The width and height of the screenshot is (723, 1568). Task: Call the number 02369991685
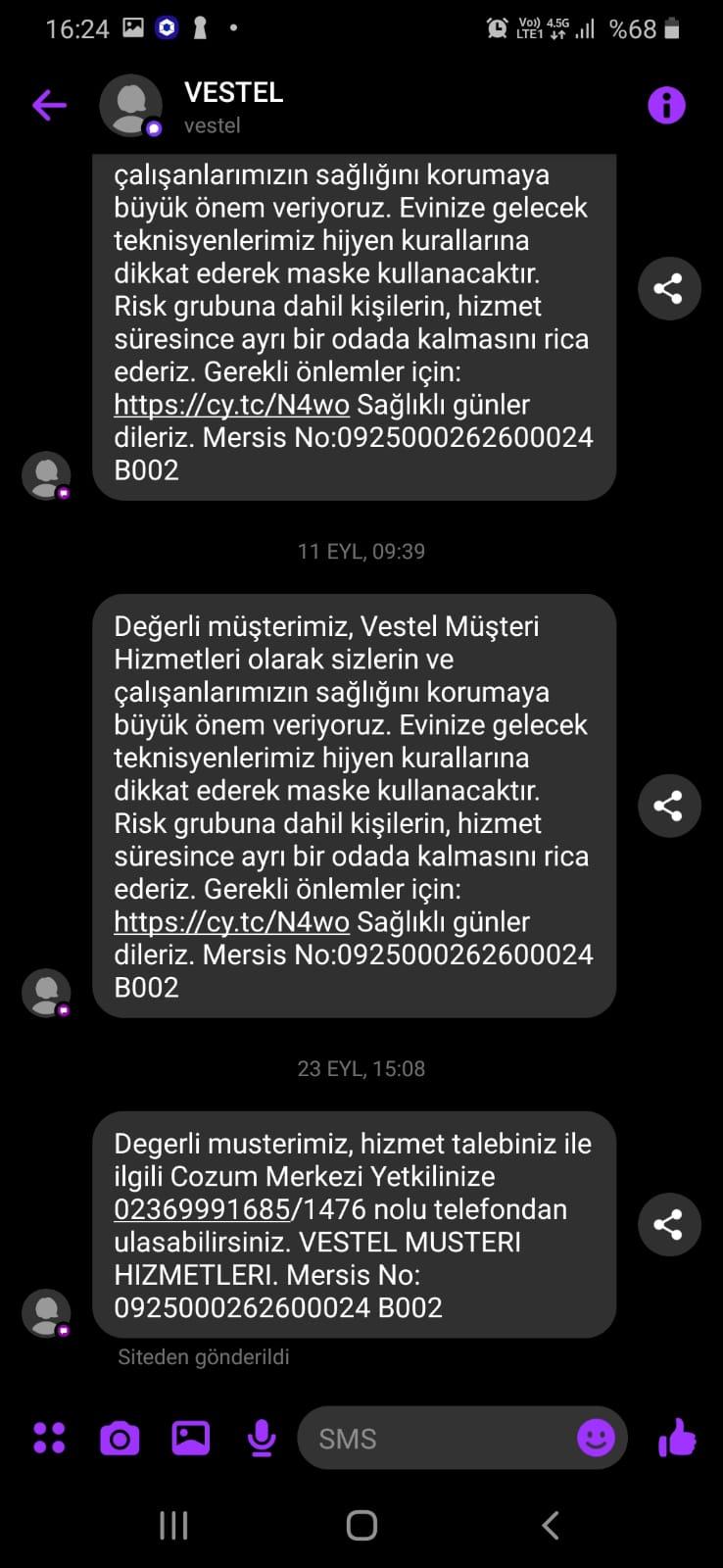click(x=202, y=1209)
